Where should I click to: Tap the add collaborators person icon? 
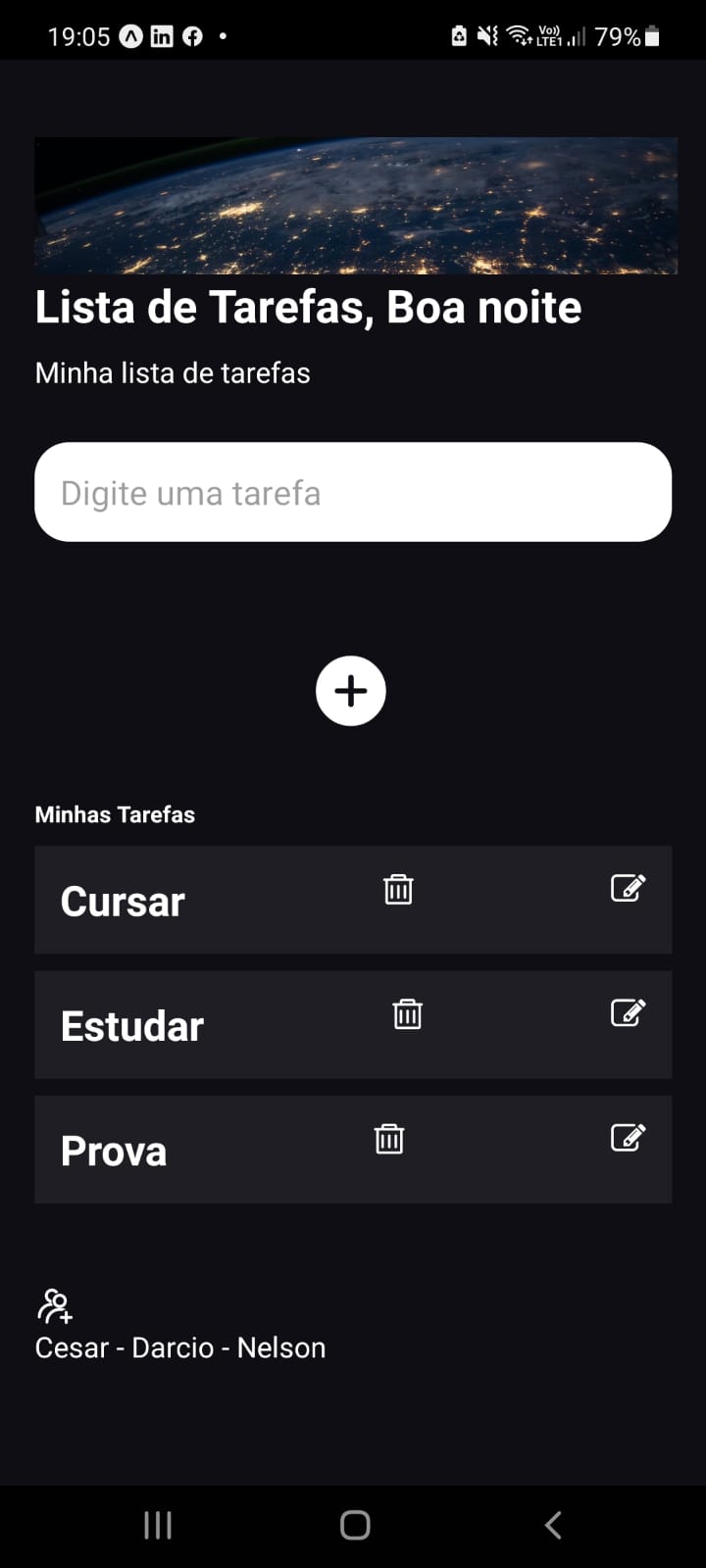54,1307
